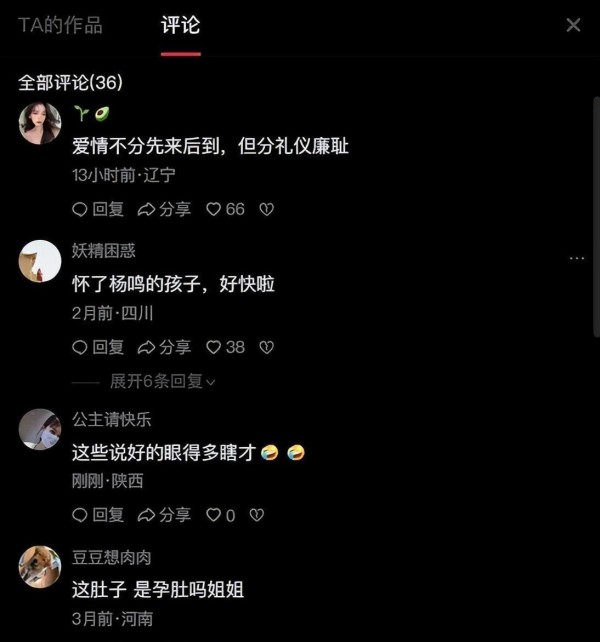Dislike the 爱情不分先来后到 comment

(266, 209)
